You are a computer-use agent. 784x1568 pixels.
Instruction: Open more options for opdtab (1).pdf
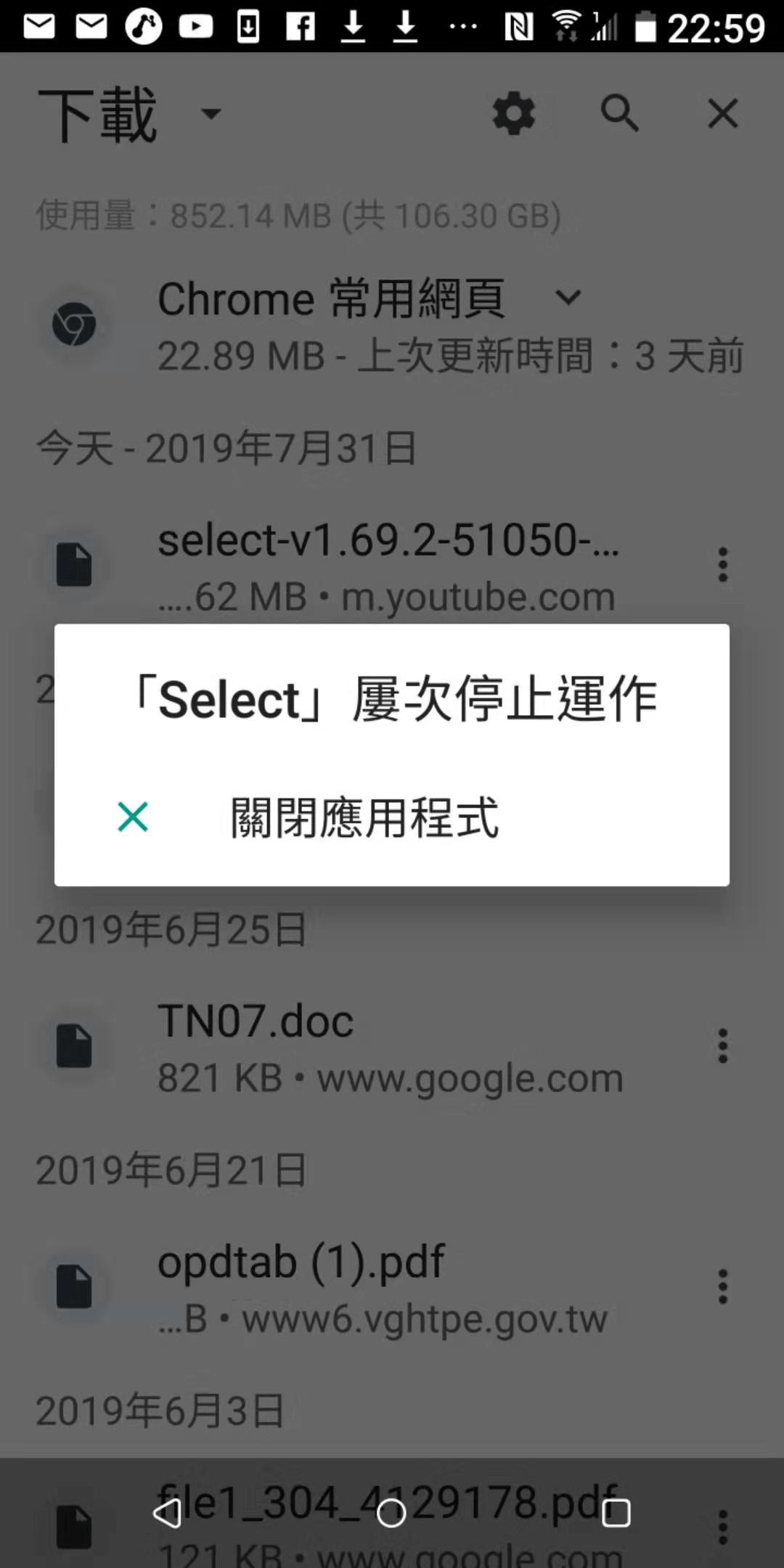click(x=722, y=1287)
